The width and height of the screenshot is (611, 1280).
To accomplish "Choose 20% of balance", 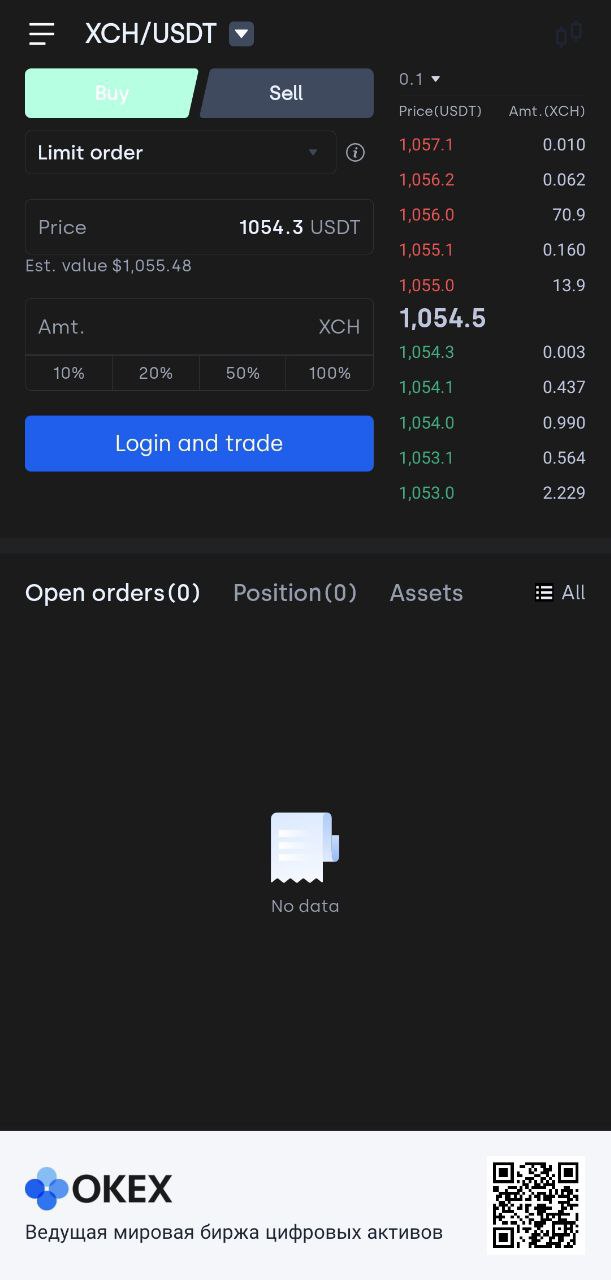I will pos(156,373).
